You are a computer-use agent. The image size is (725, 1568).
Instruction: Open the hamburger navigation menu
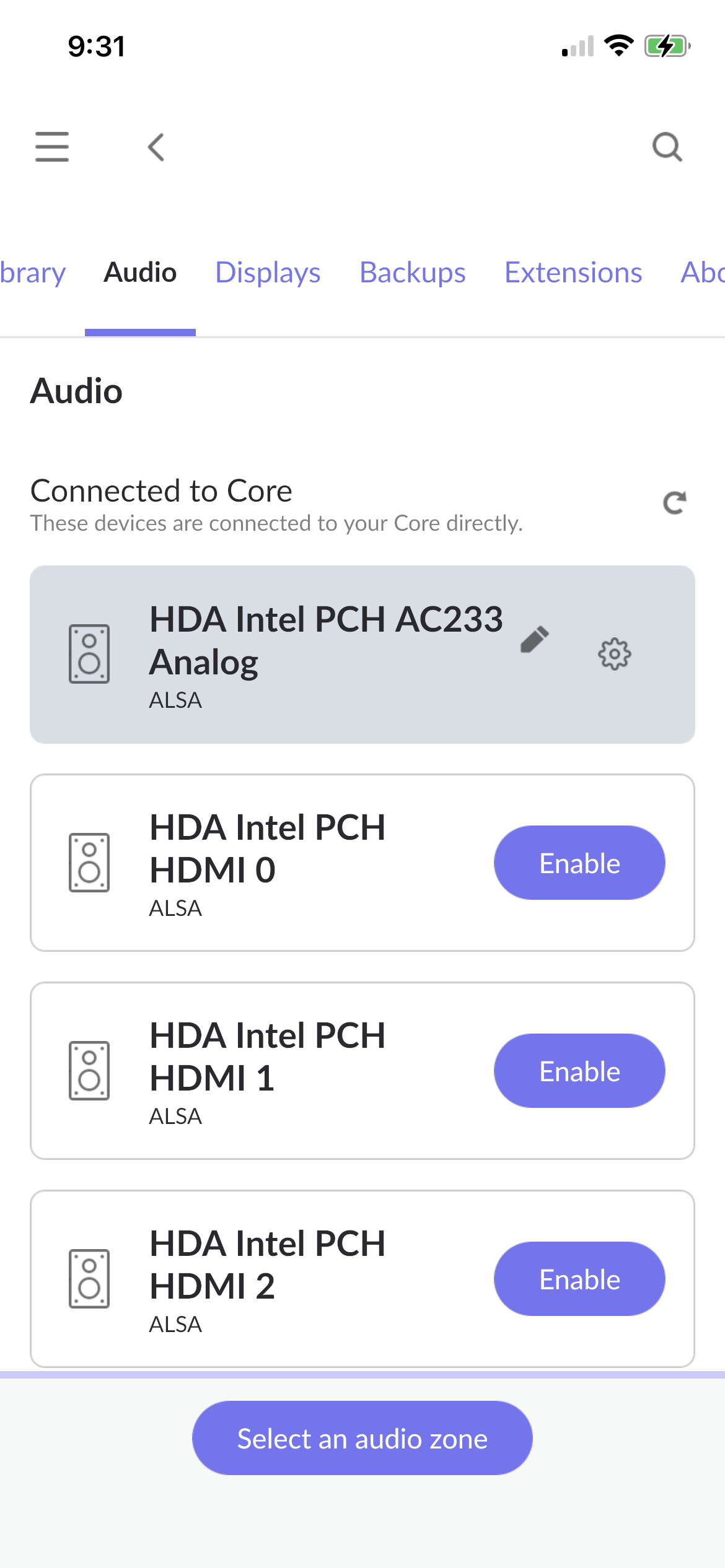[52, 147]
